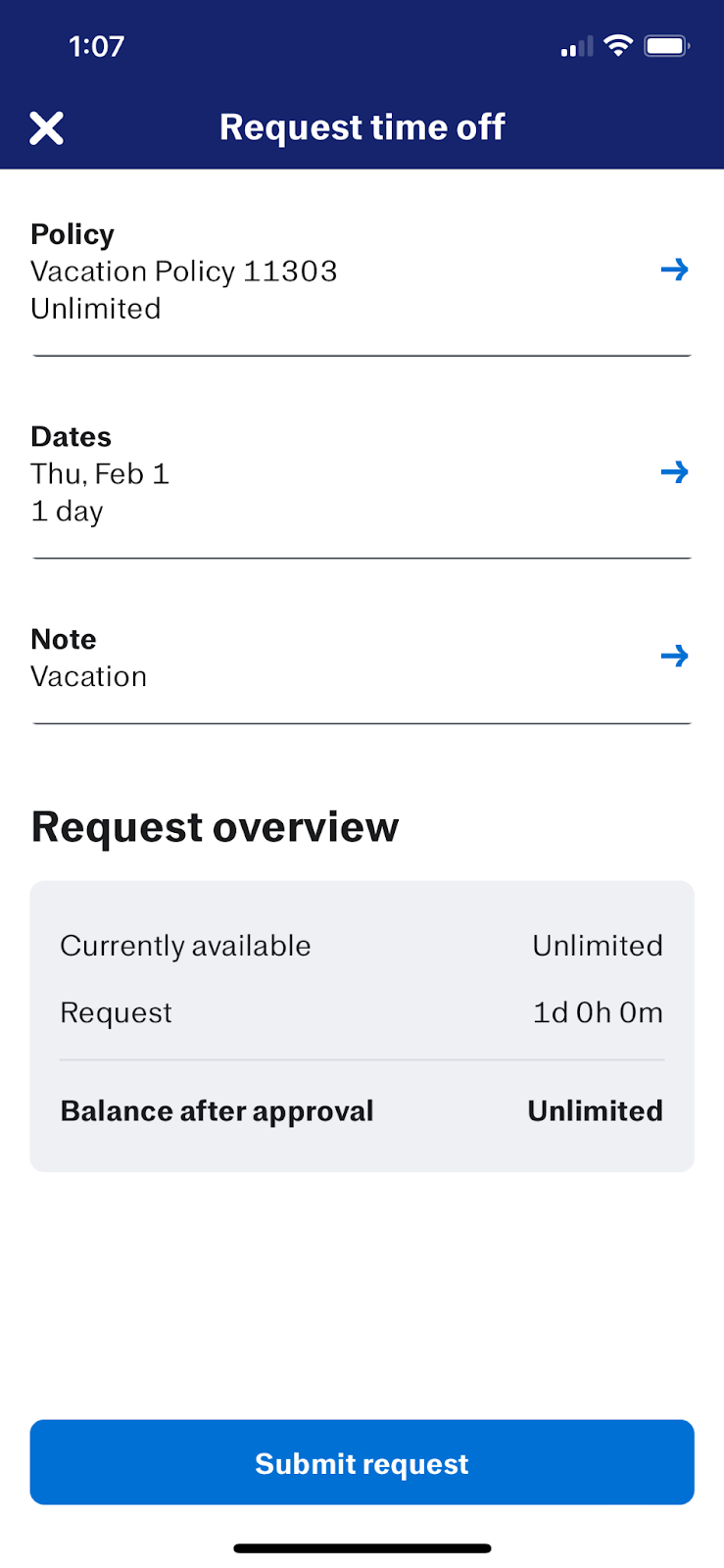This screenshot has width=724, height=1568.
Task: Submit the time off request
Action: tap(362, 1462)
